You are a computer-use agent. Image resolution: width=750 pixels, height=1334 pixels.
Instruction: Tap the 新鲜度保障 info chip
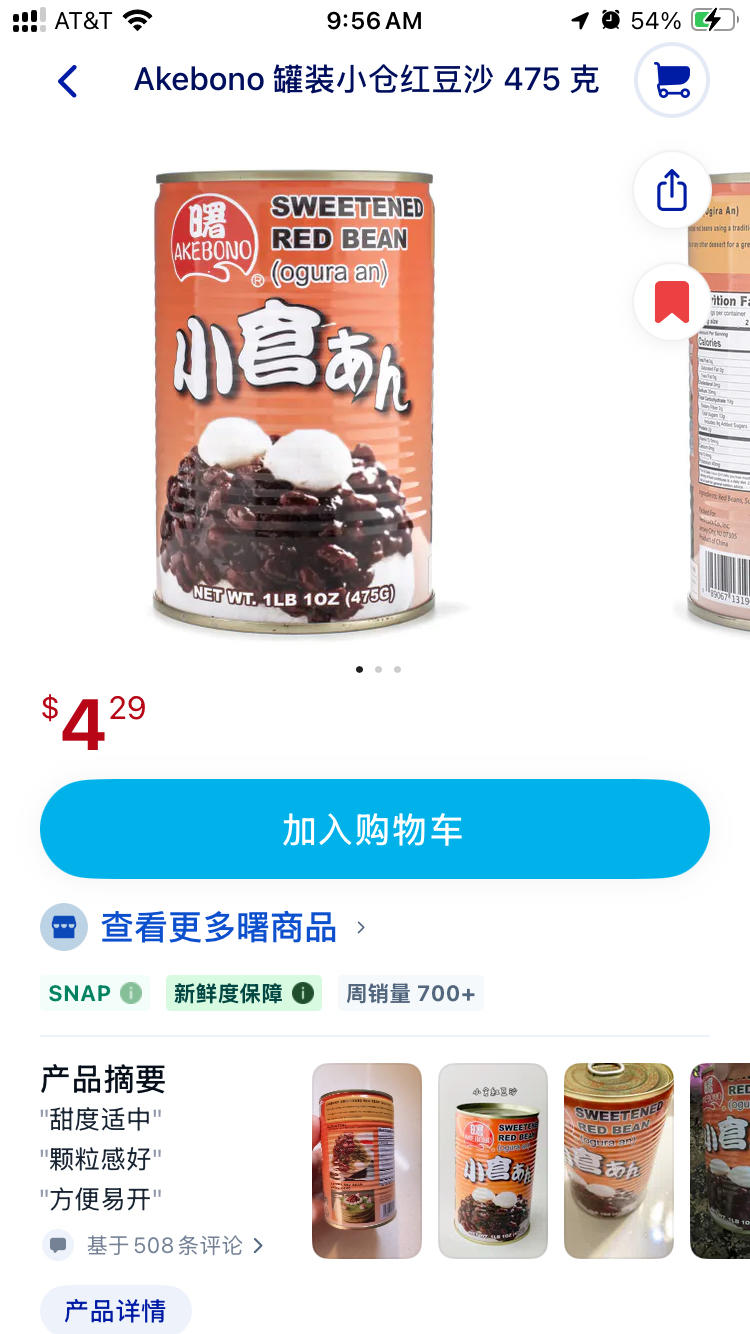point(243,993)
